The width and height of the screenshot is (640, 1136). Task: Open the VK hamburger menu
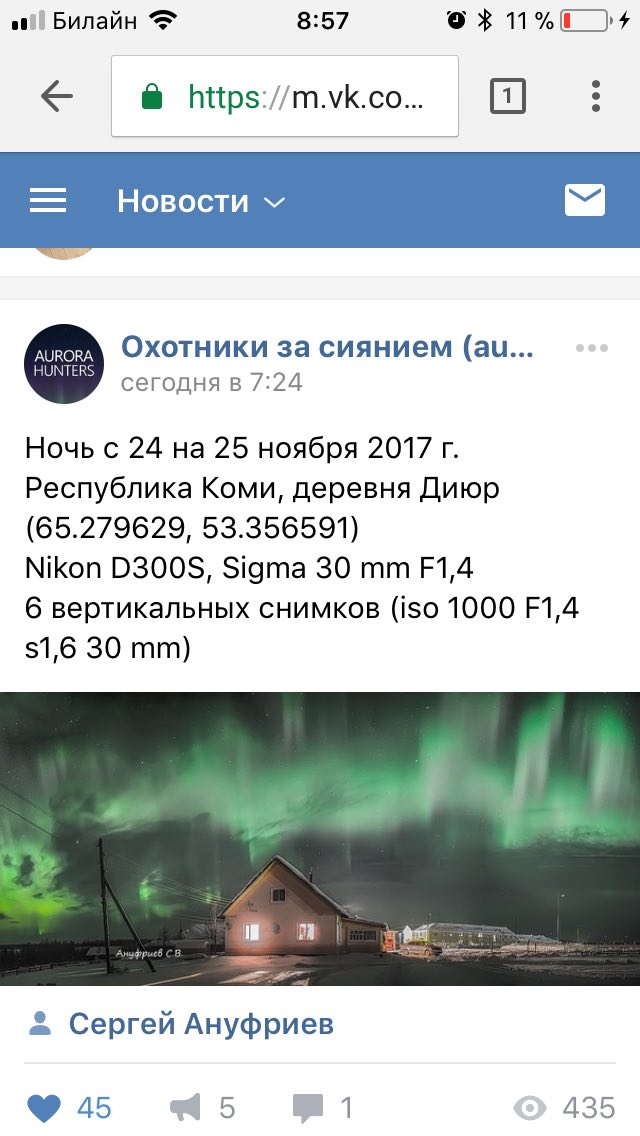click(x=48, y=201)
